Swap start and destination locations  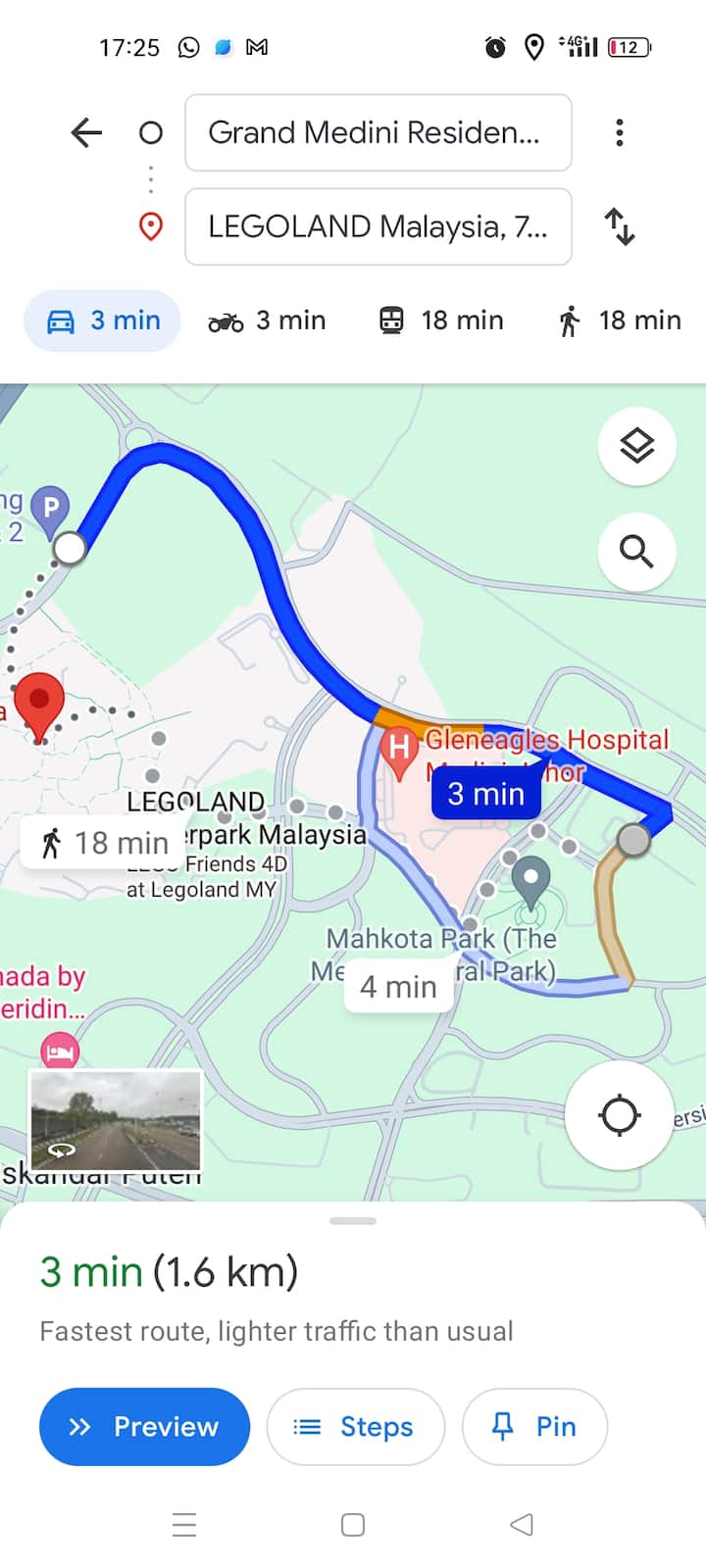(619, 226)
